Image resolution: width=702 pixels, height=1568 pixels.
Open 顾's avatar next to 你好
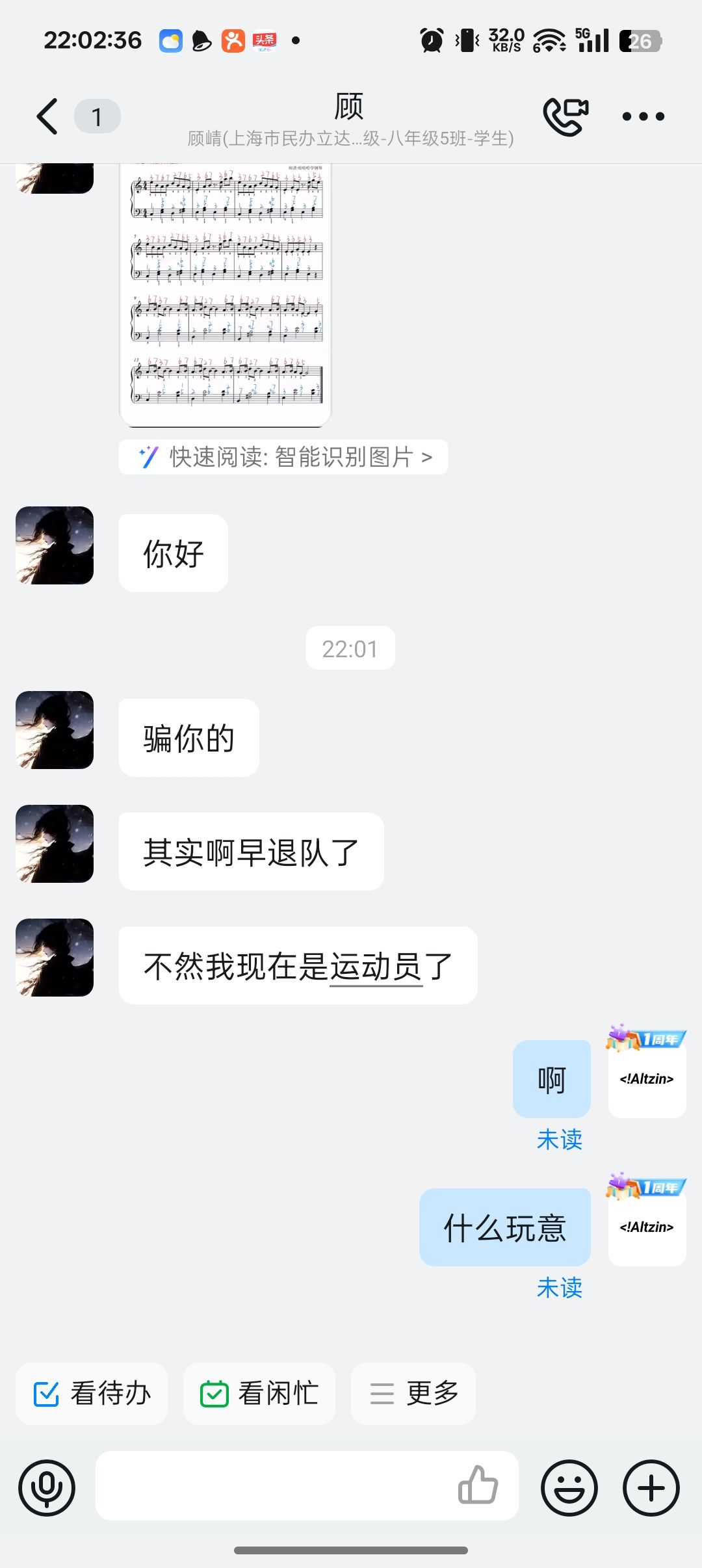[x=55, y=545]
